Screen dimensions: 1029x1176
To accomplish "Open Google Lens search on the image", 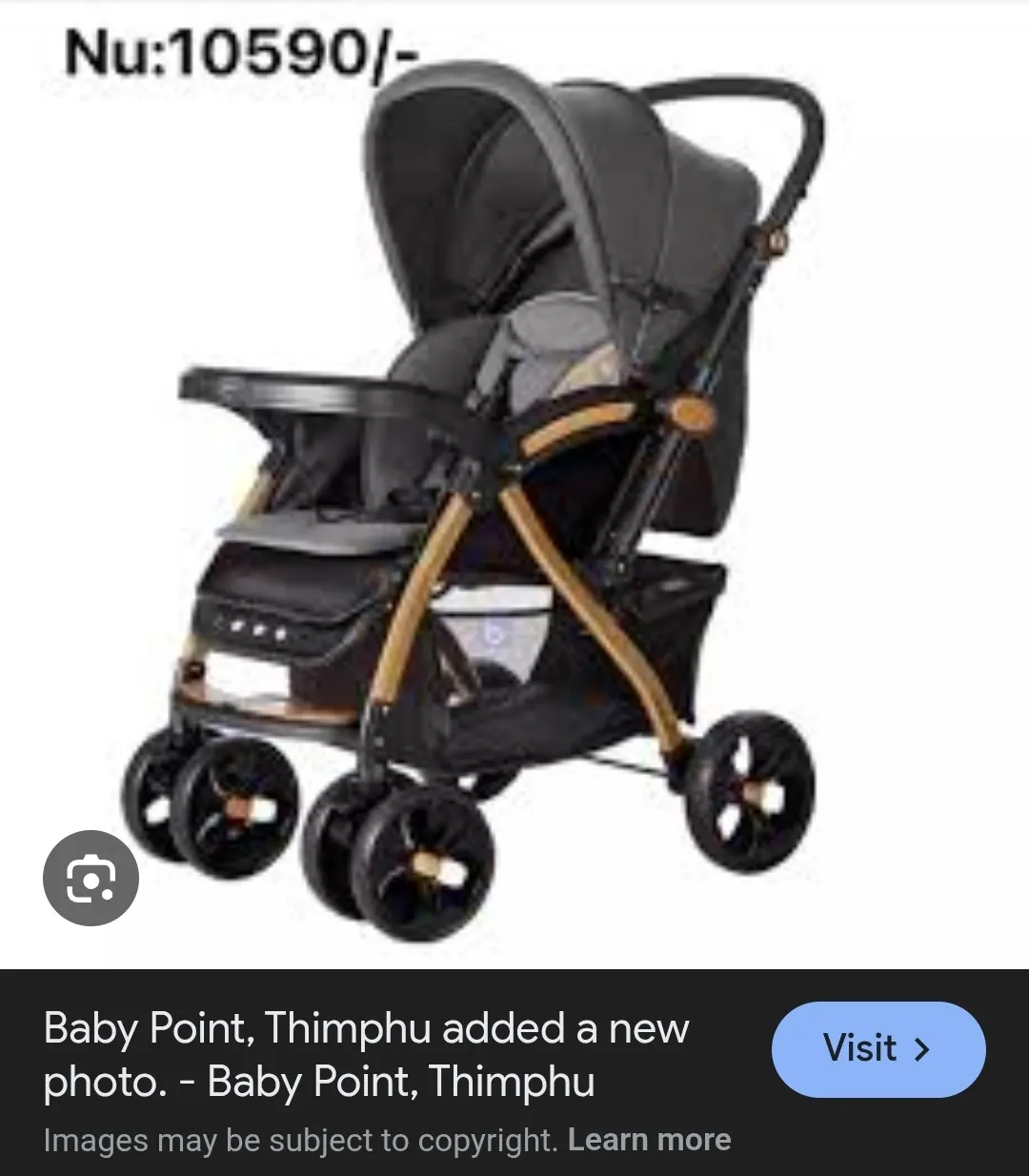I will 91,878.
